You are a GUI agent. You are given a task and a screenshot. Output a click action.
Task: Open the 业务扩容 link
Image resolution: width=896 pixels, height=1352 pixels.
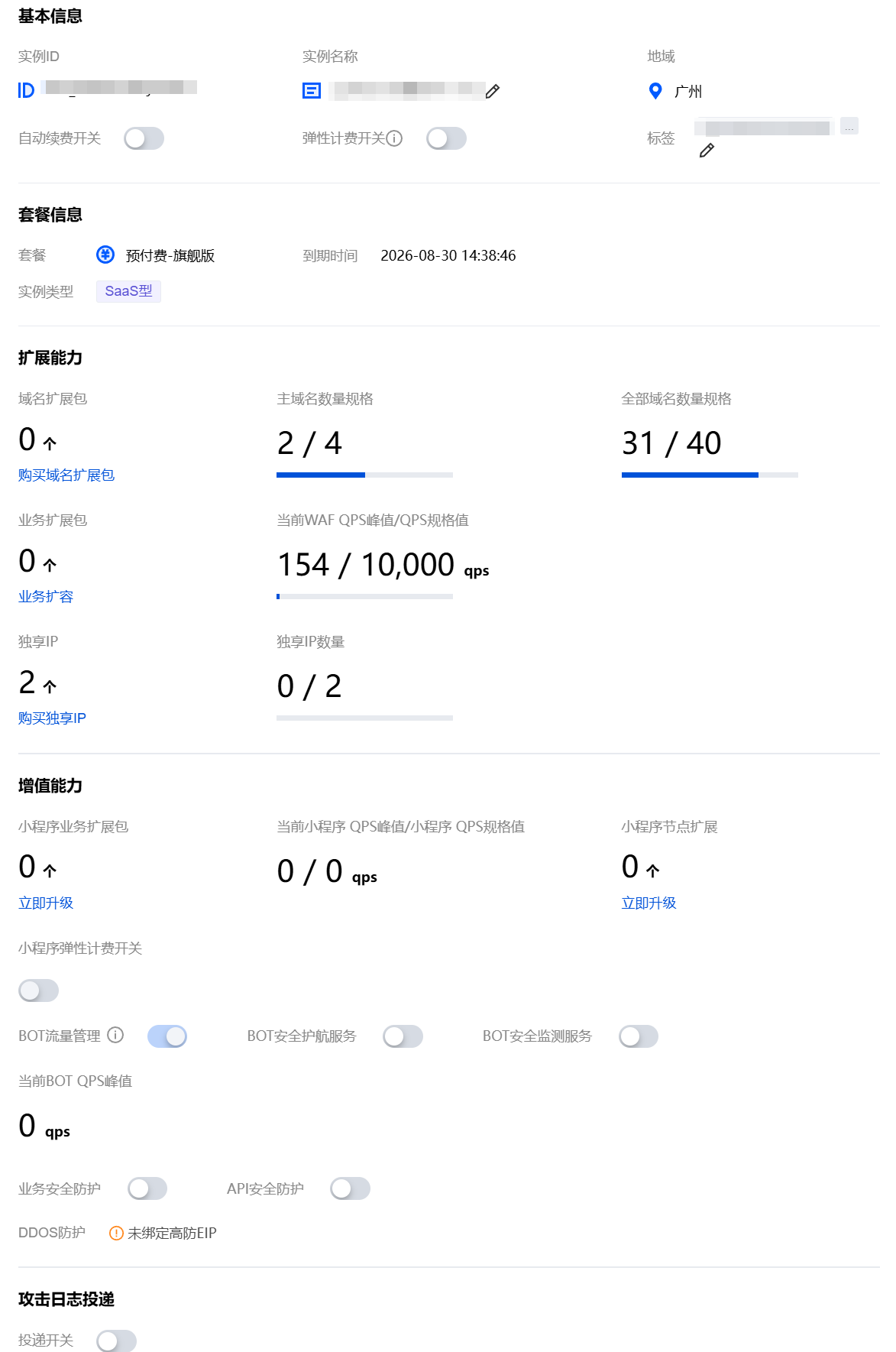pos(46,597)
